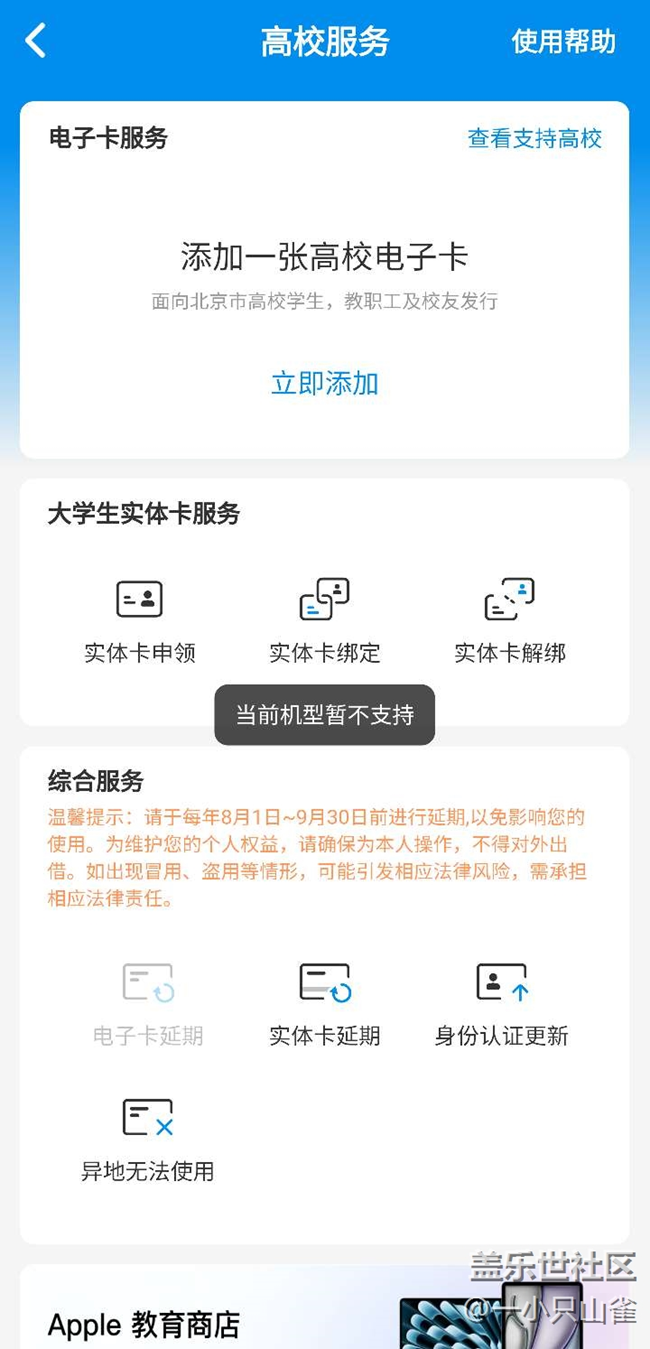Tap 立即添加 to add a campus card
The height and width of the screenshot is (1349, 650).
coord(324,383)
